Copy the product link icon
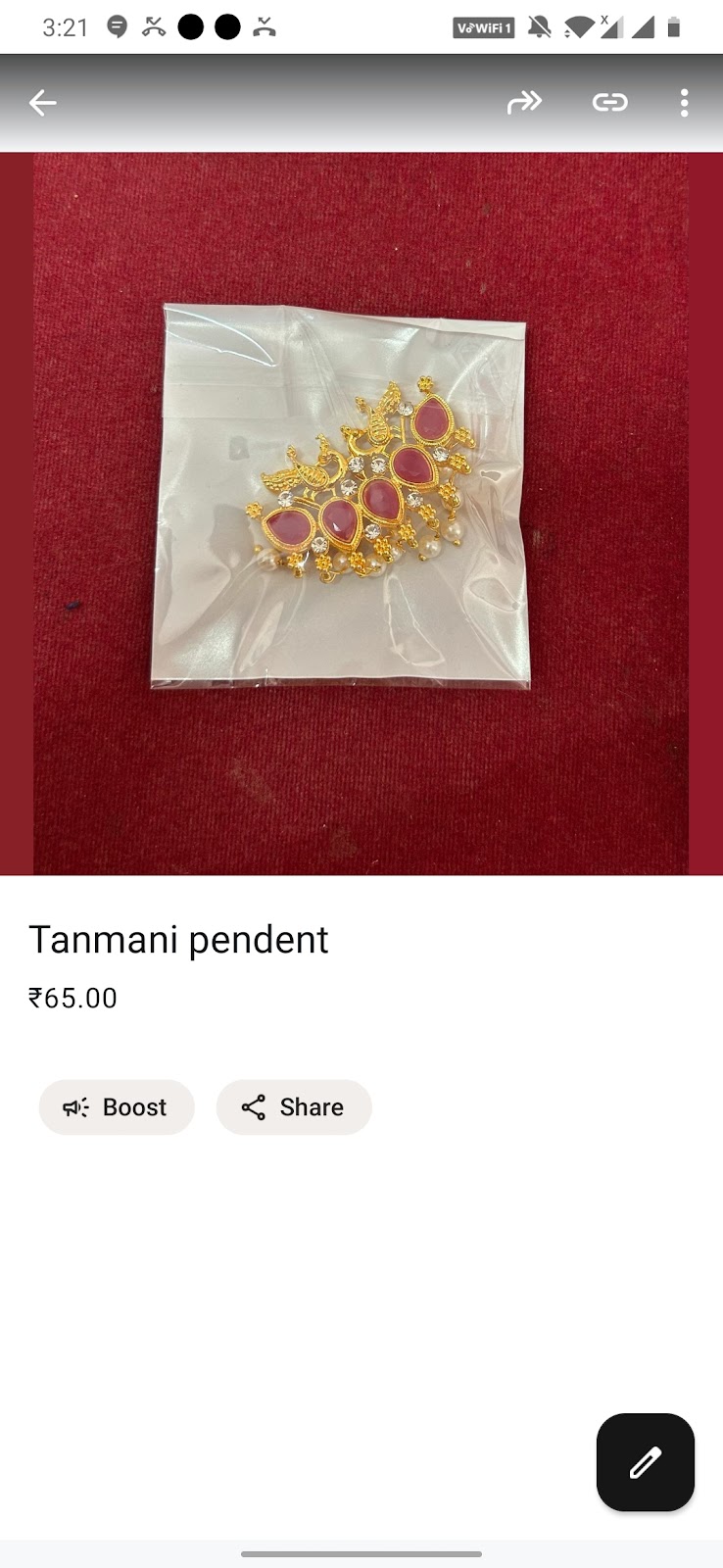Screen dimensions: 723x1568 609,102
